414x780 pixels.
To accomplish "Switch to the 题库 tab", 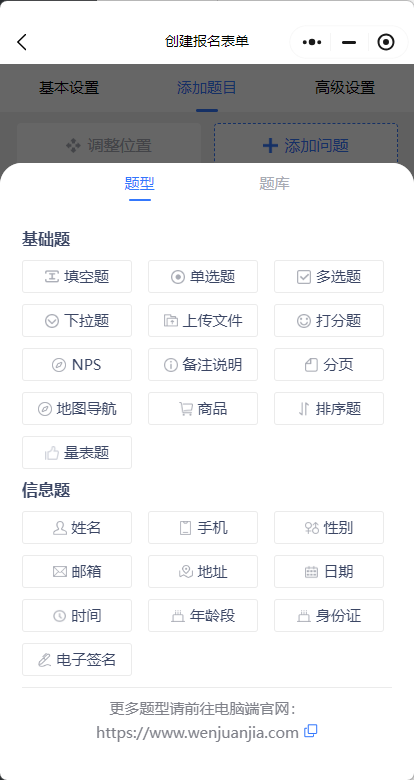I will click(274, 184).
